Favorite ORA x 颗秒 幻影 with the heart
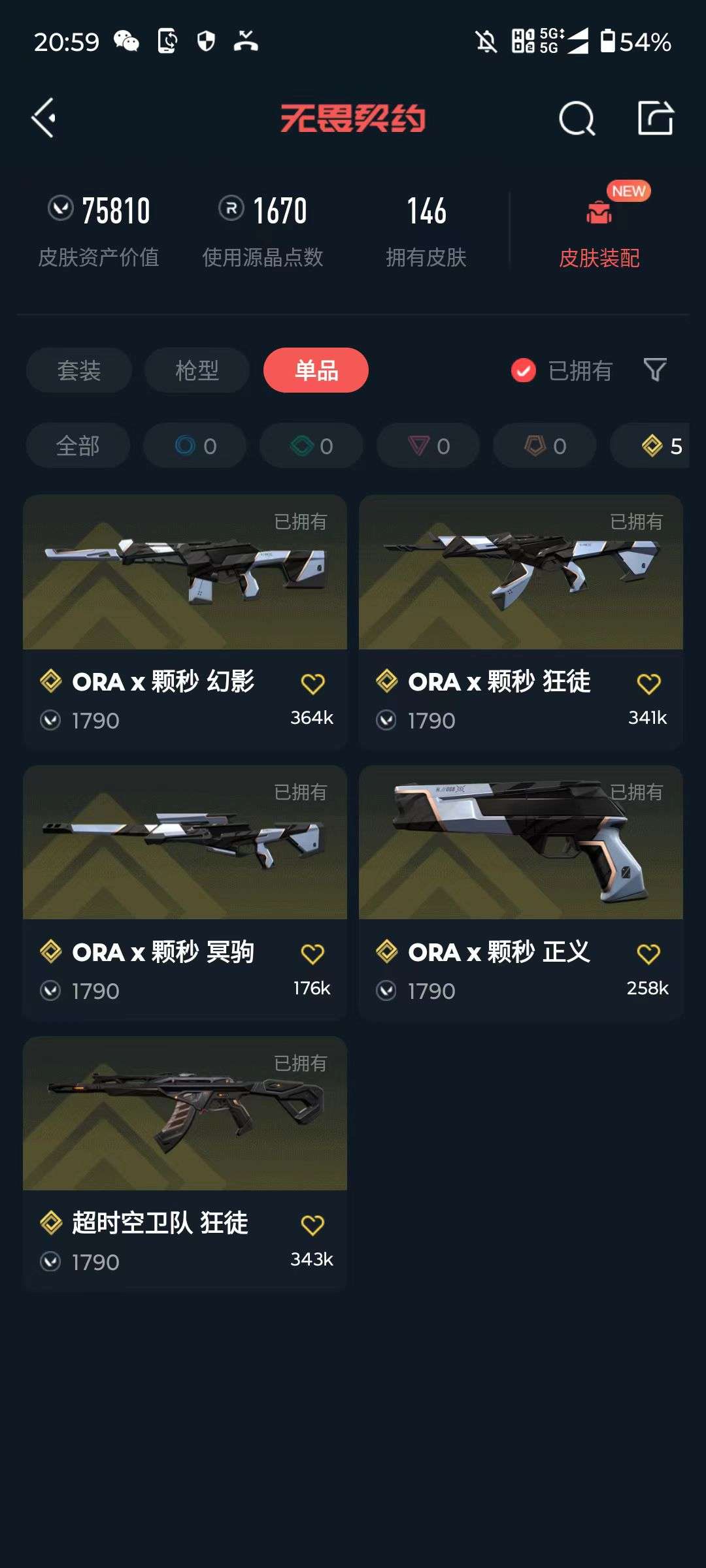Screen dimensions: 706x1568 point(314,683)
